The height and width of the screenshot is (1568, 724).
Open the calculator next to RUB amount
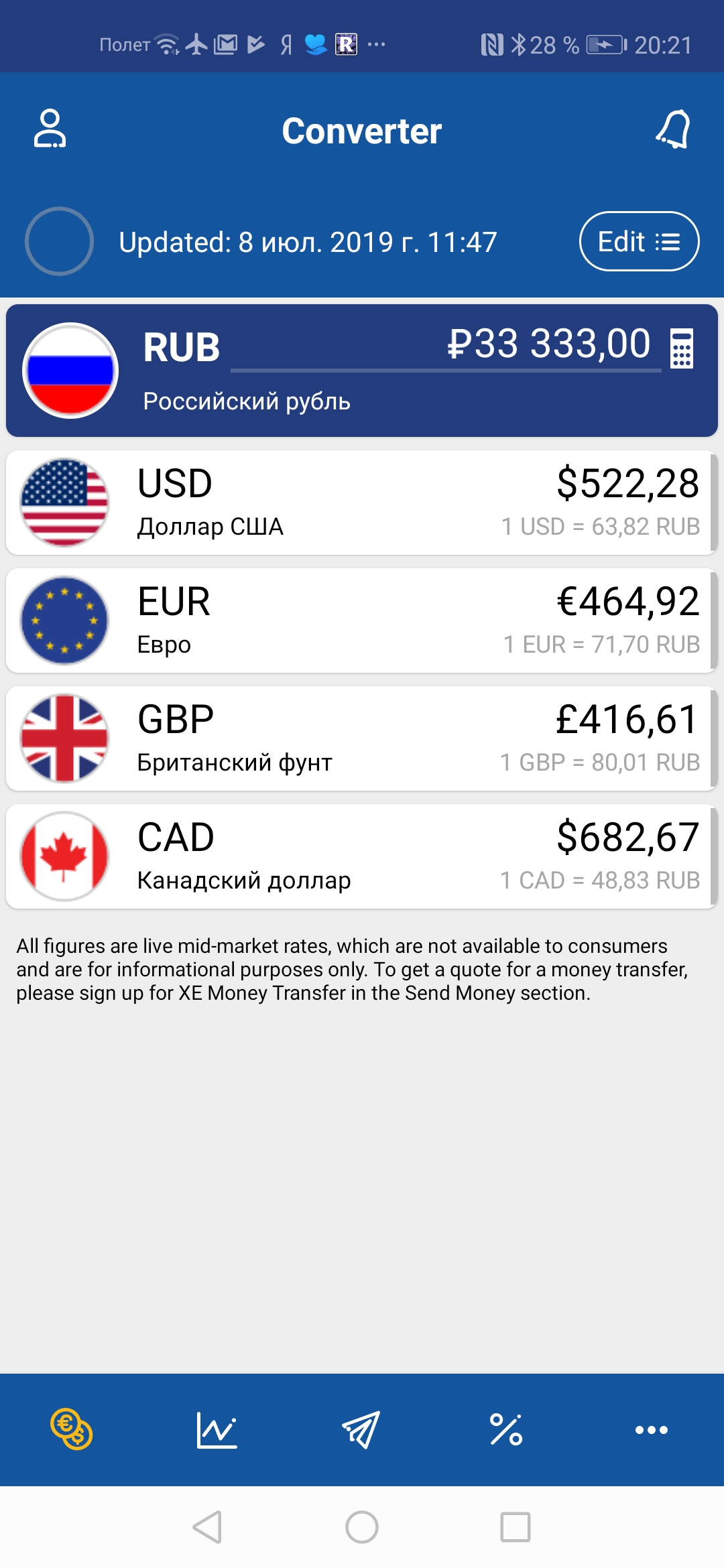(x=682, y=348)
